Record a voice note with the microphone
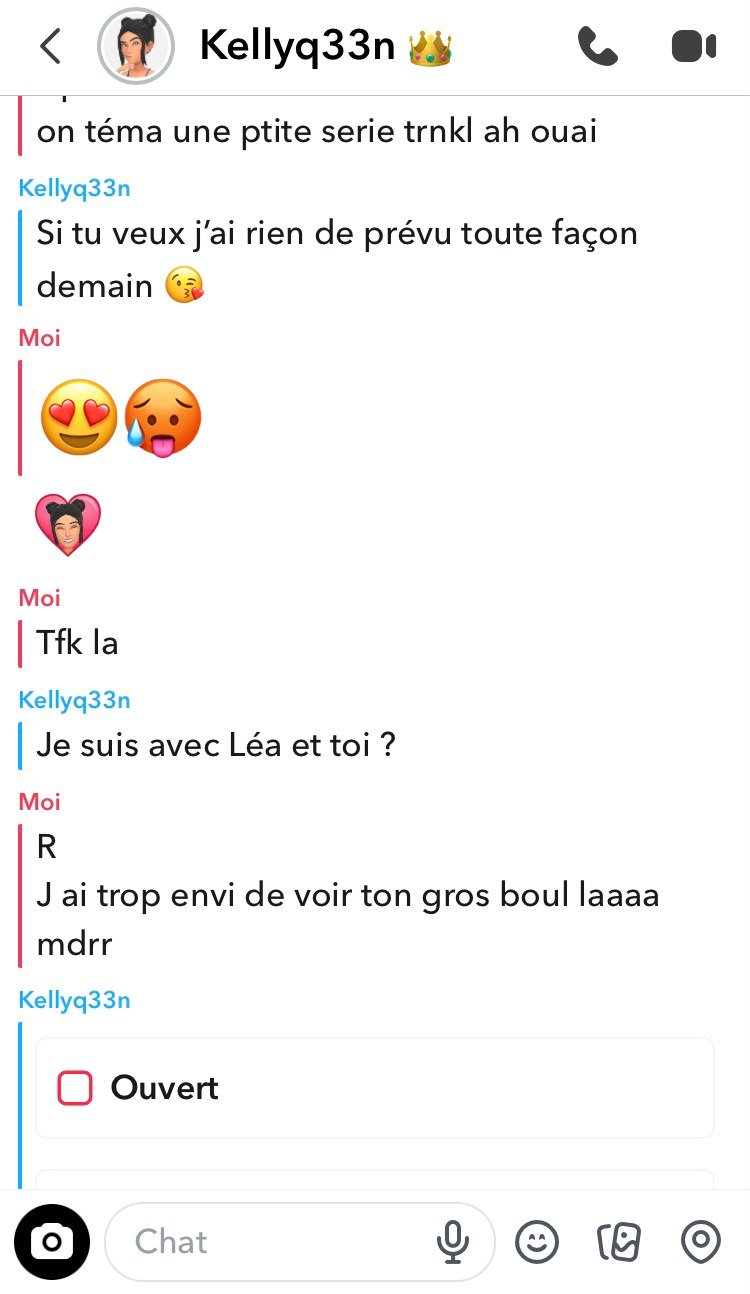Screen dimensions: 750x1294 (453, 1242)
